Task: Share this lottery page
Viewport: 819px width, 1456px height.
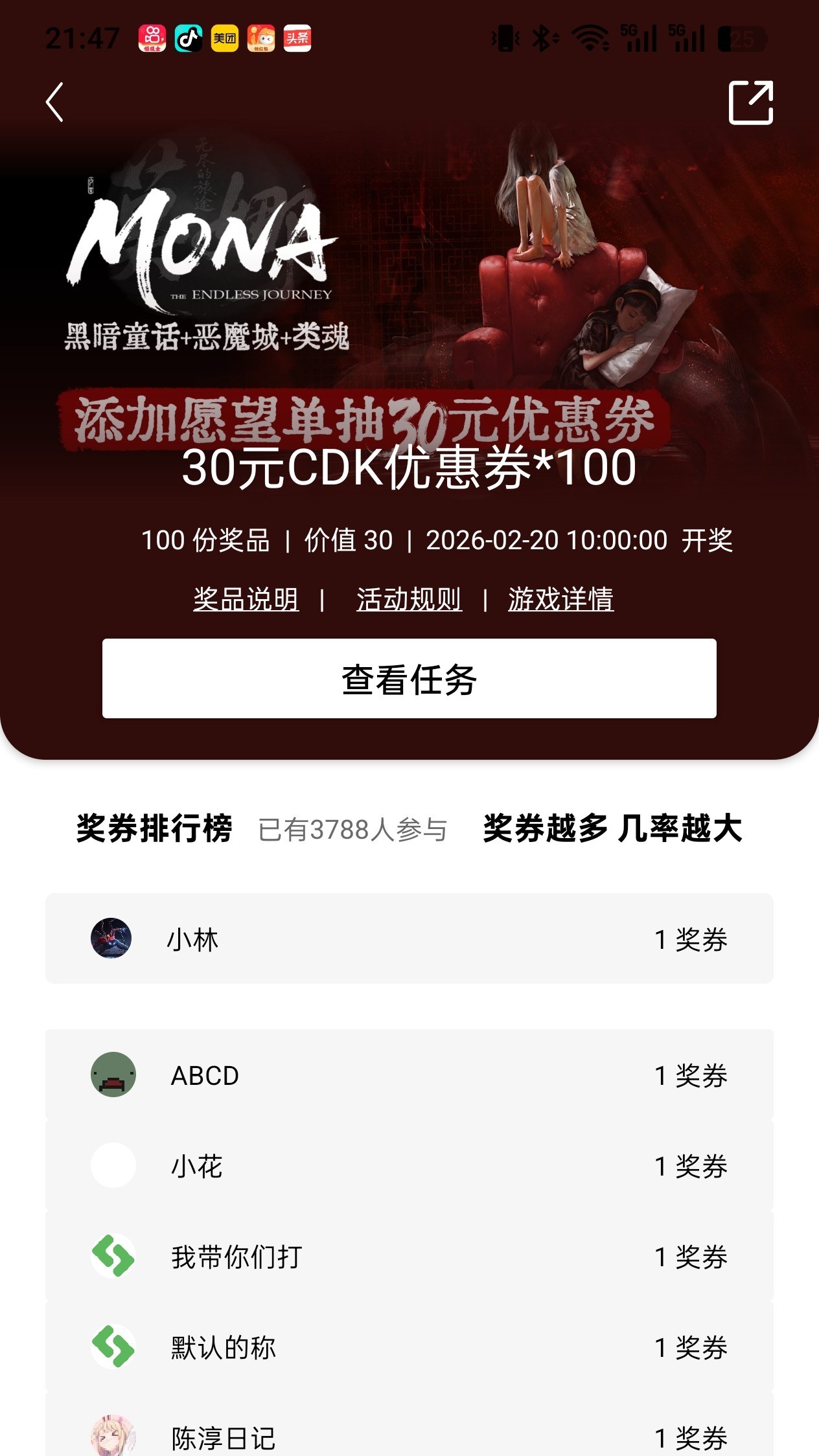Action: (751, 102)
